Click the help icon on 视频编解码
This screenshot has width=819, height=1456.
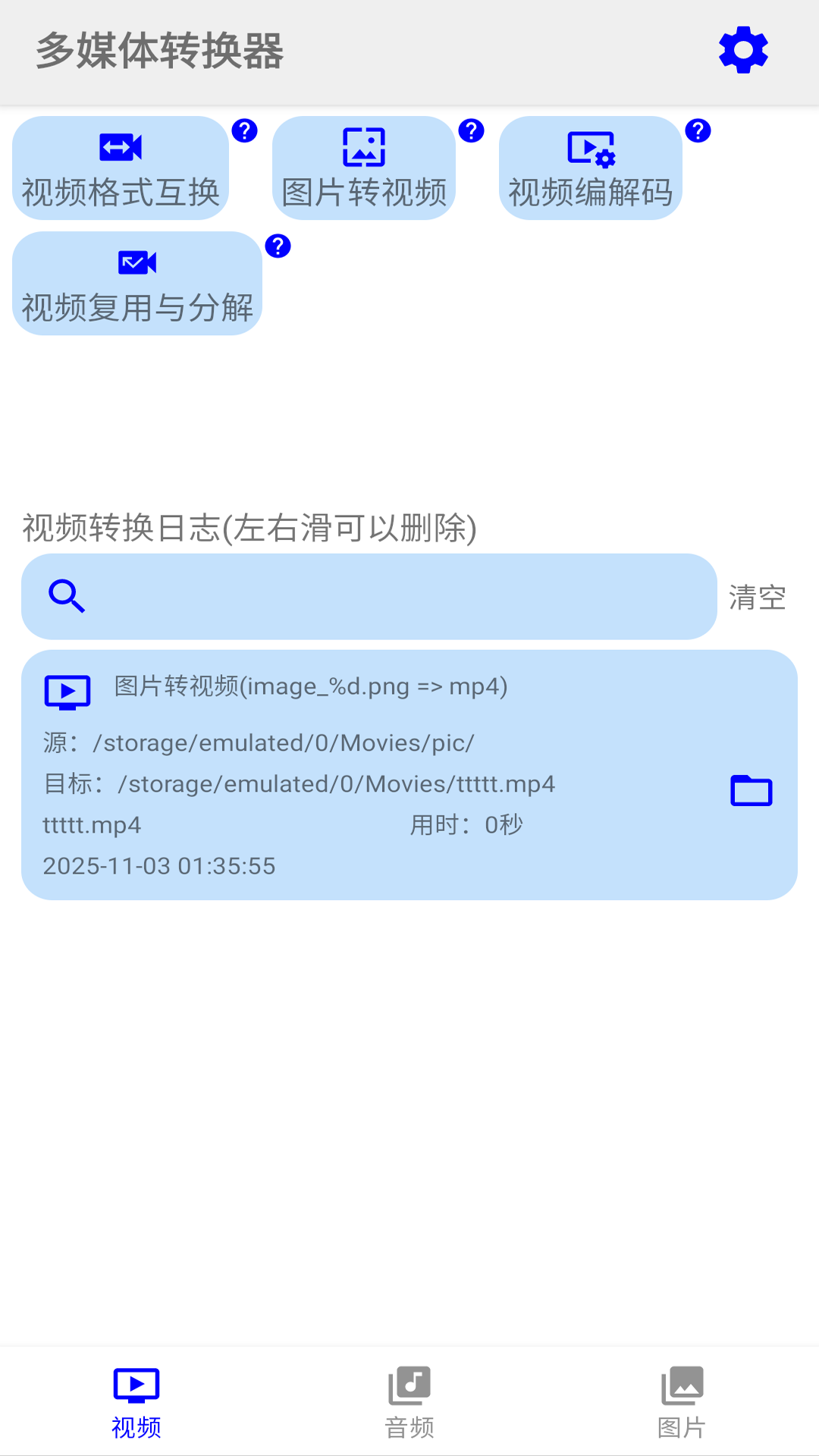pyautogui.click(x=698, y=130)
